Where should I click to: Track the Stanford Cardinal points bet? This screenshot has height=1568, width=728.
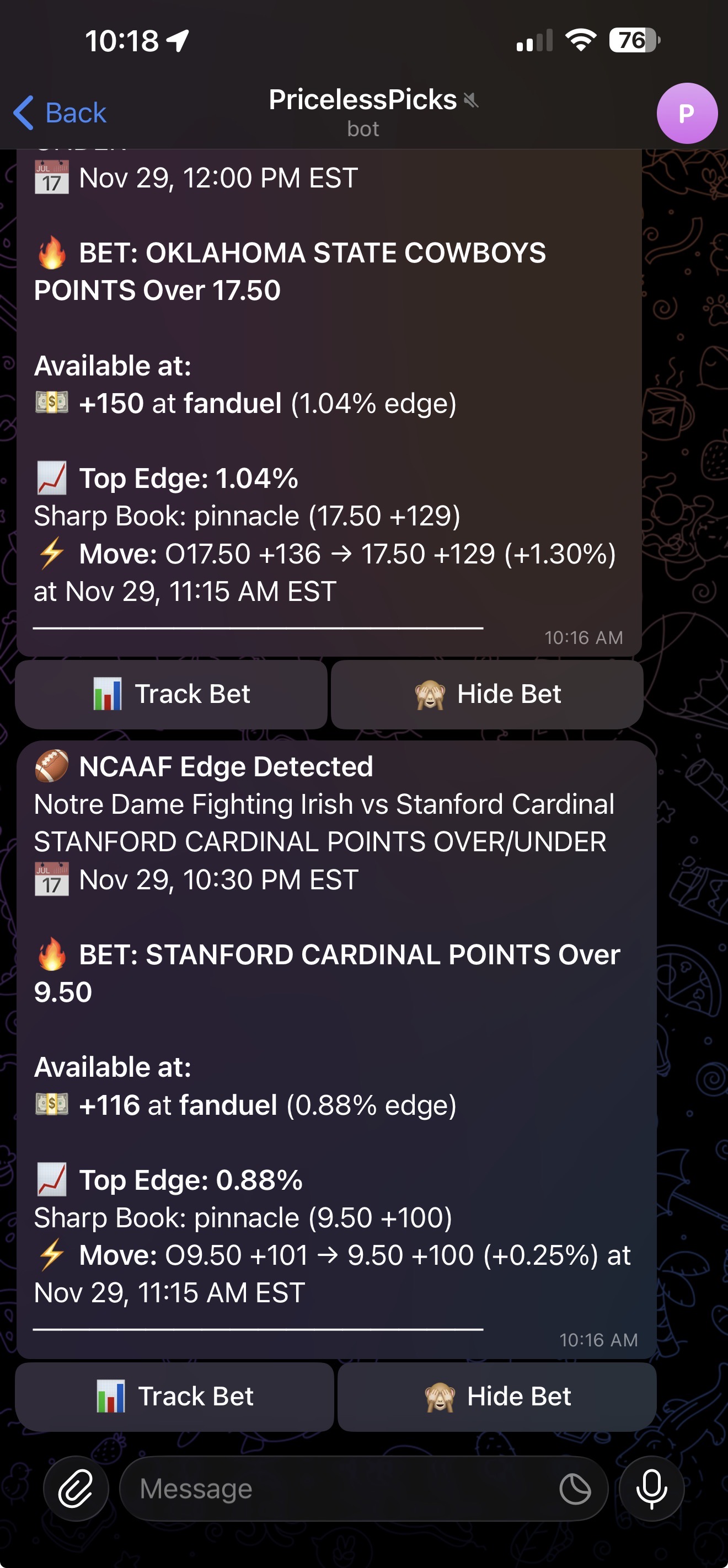174,1397
